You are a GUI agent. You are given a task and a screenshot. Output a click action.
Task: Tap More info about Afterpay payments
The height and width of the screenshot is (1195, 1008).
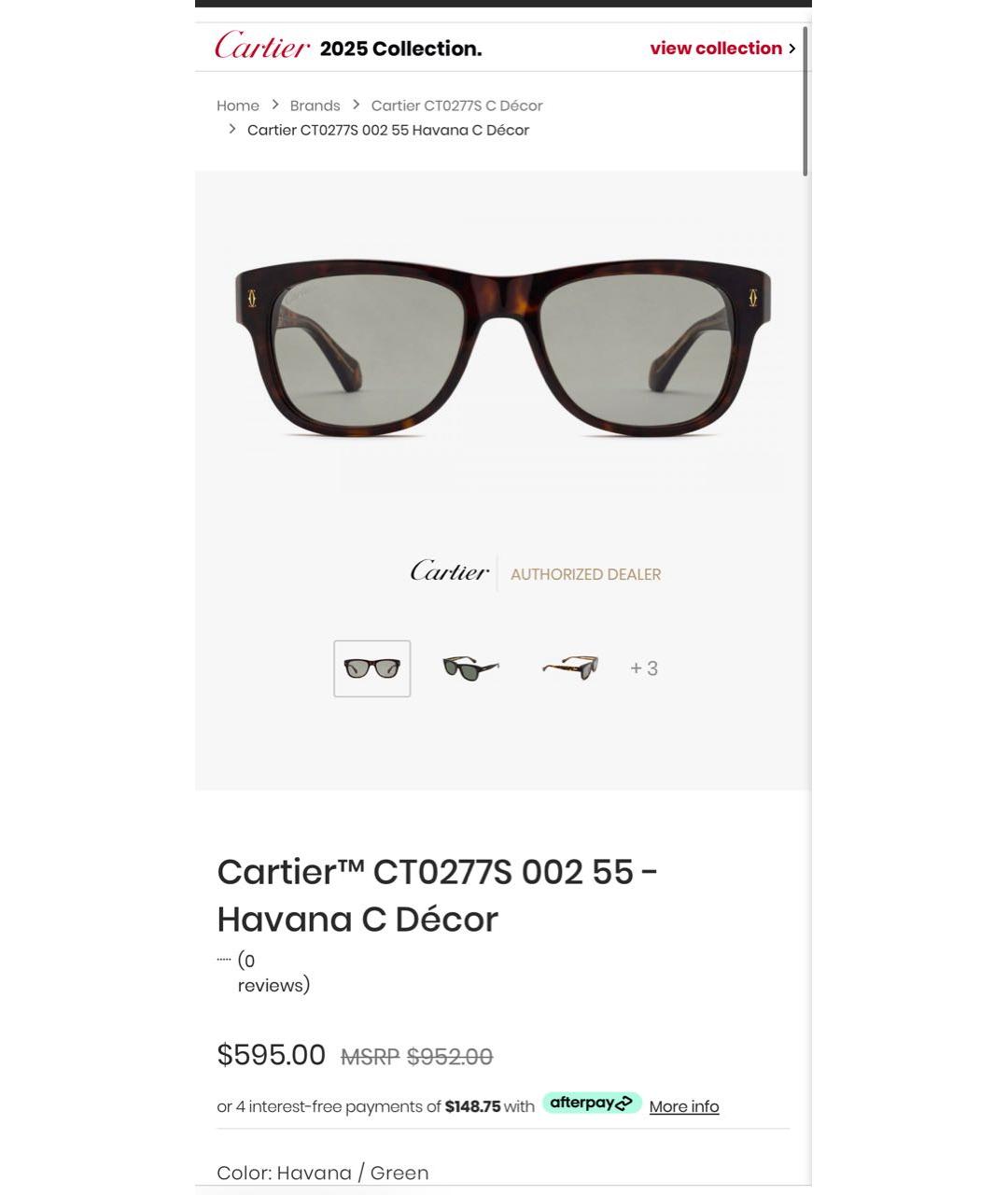tap(684, 1106)
